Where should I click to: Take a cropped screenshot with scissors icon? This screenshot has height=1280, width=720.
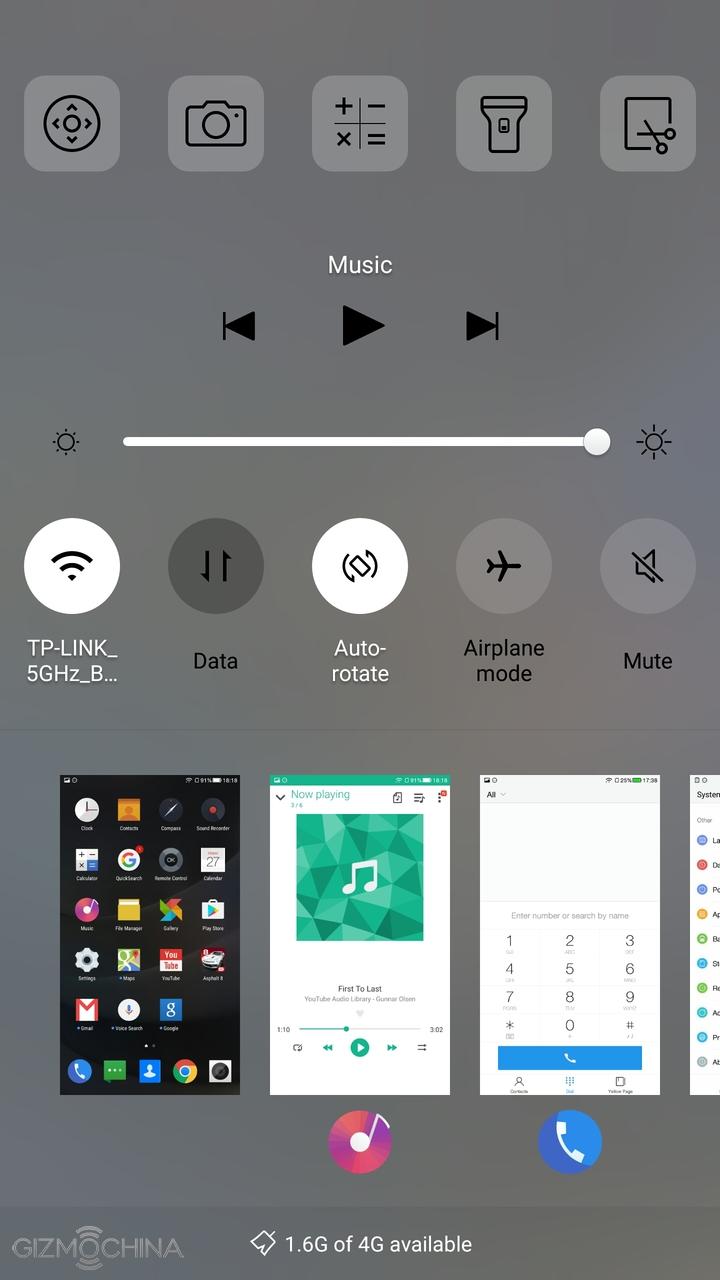[648, 124]
